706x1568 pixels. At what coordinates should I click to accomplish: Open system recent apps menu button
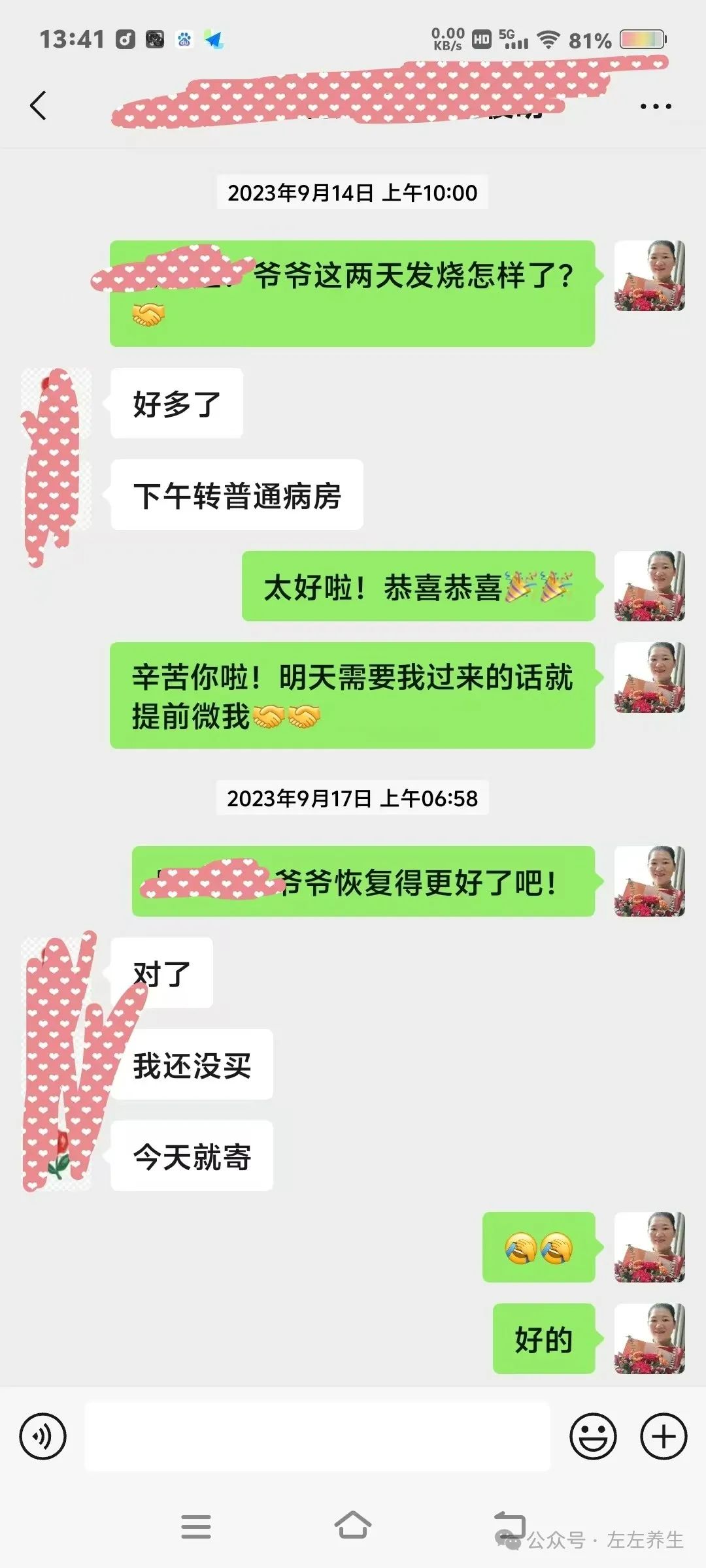[x=195, y=1527]
